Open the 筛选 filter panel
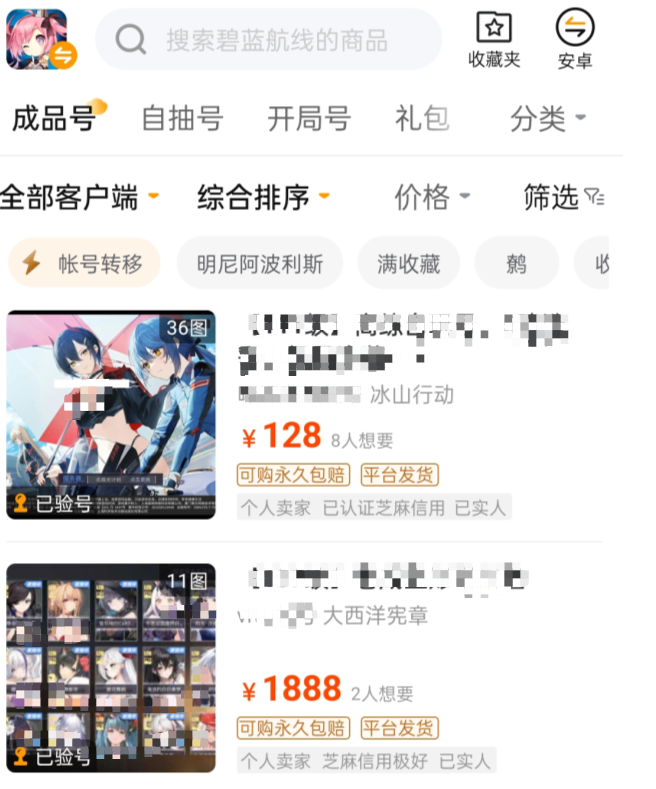 (563, 197)
